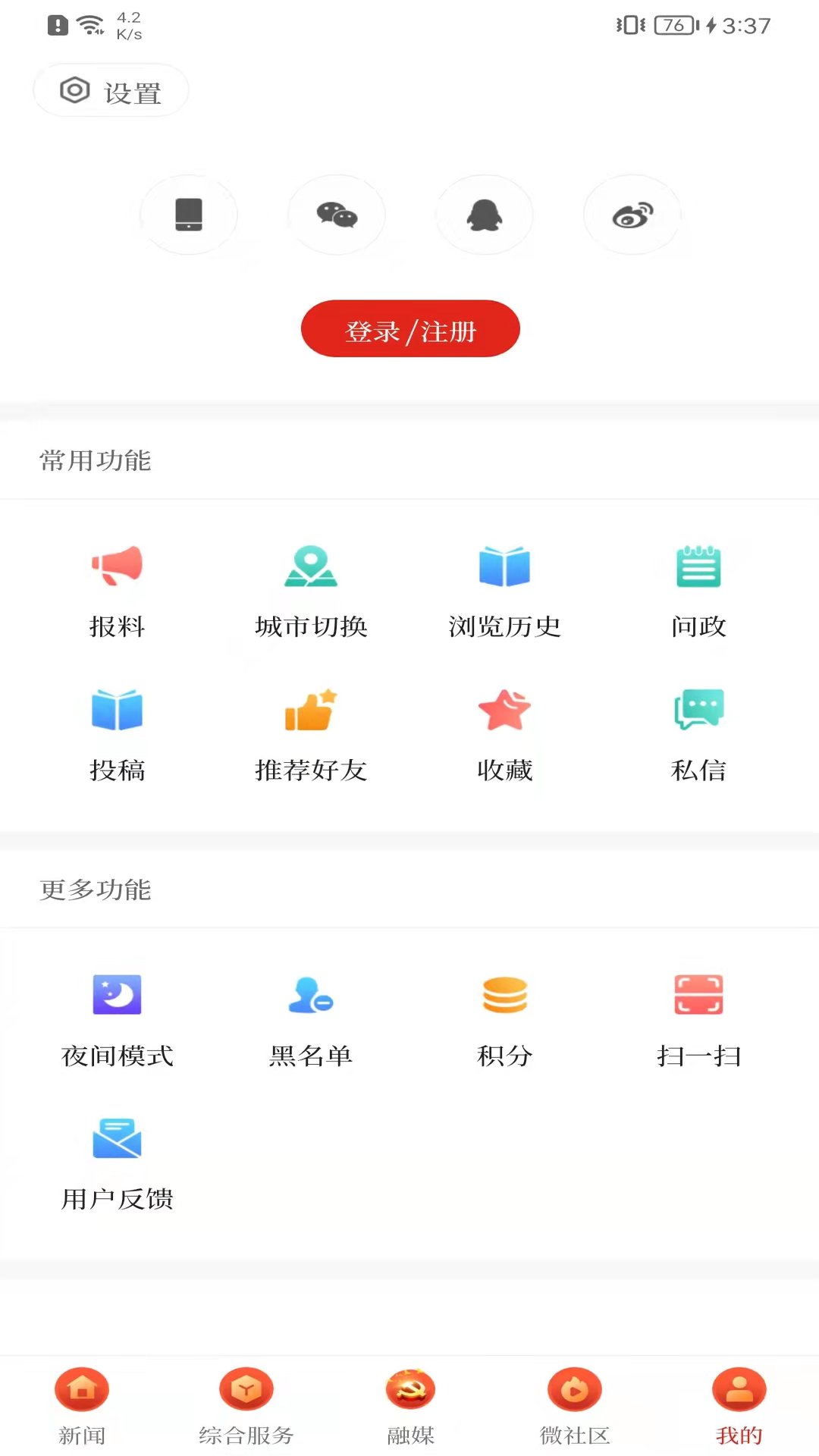Open the 报料 (news tip) feature
This screenshot has width=819, height=1456.
pos(117,591)
